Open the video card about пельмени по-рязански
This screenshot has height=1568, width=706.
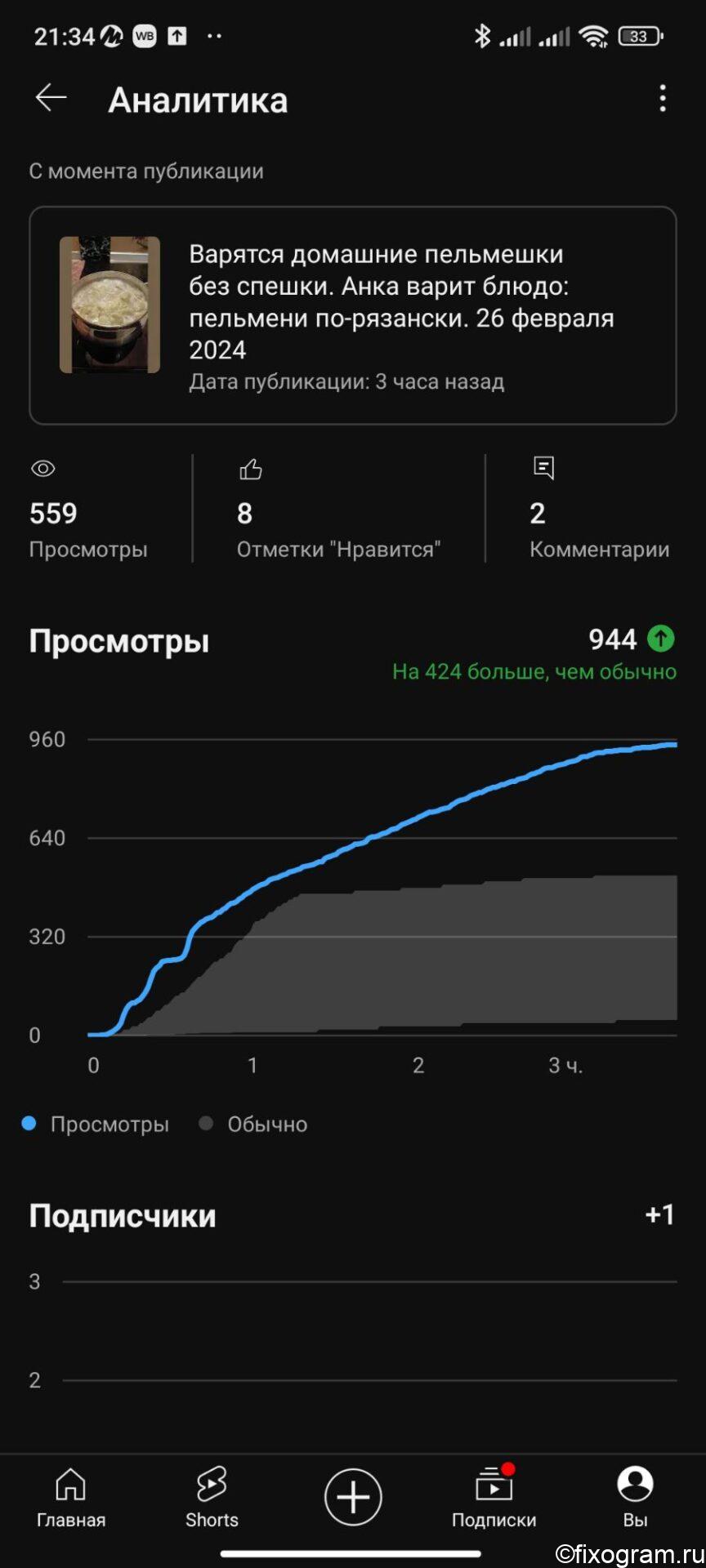click(353, 315)
